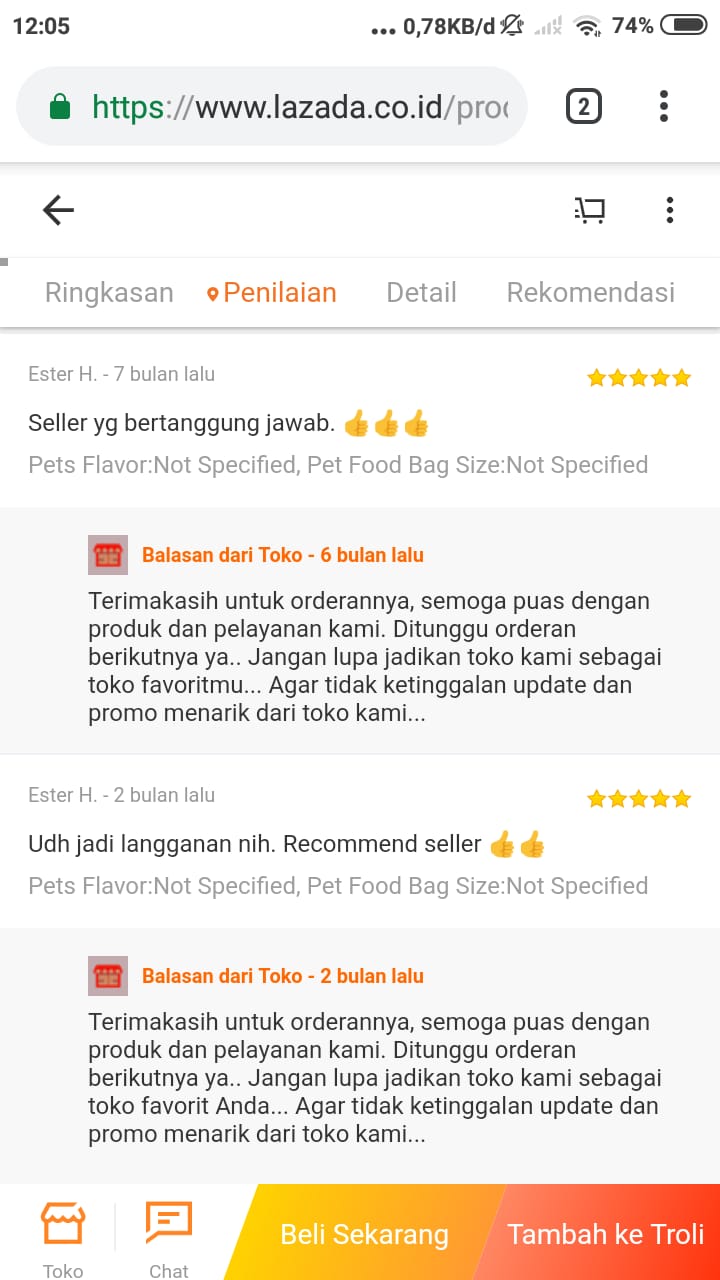Switch to the Detail tab
This screenshot has width=720, height=1280.
point(421,292)
